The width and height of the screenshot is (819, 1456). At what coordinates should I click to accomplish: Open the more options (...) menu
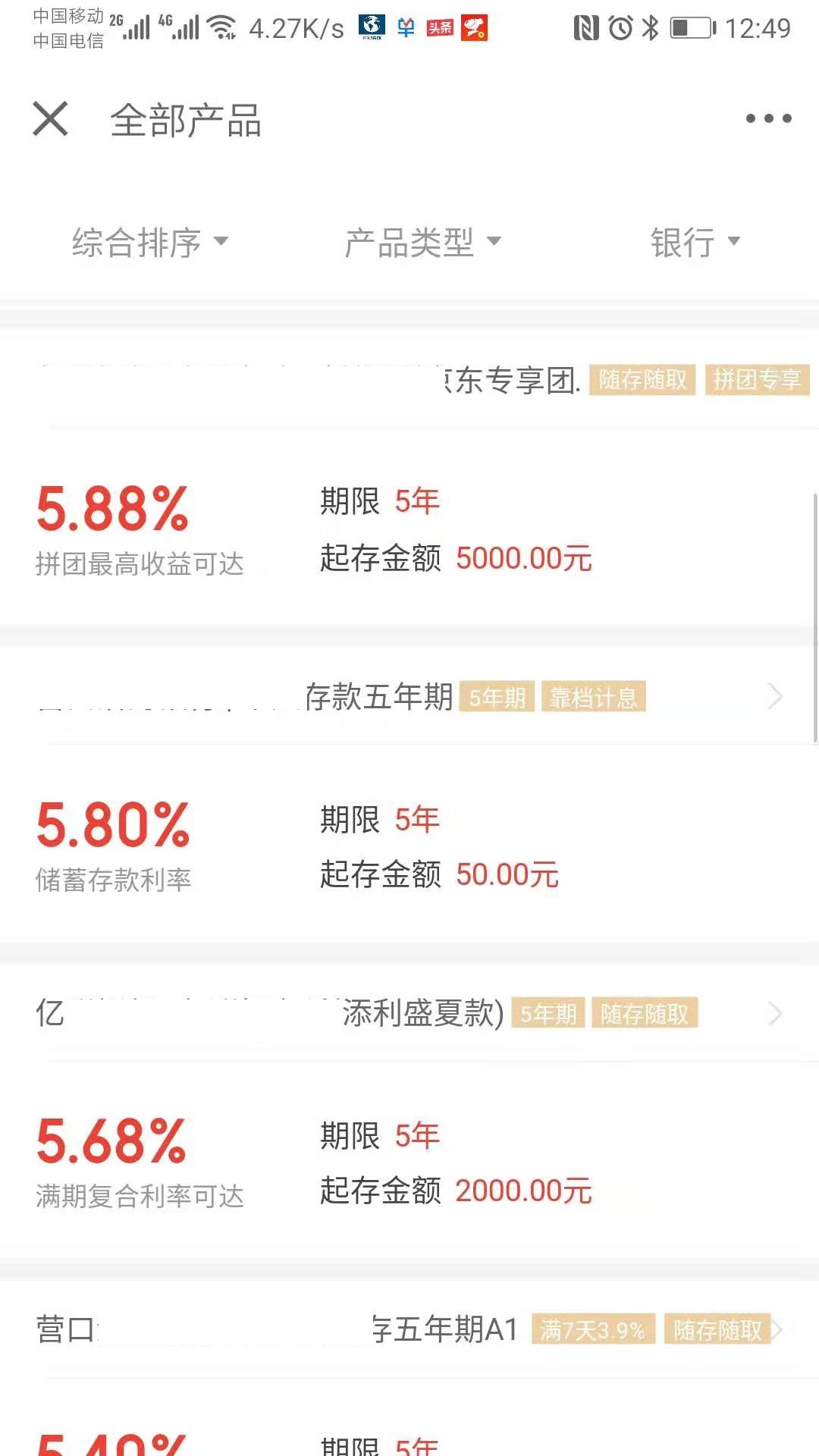(x=768, y=119)
